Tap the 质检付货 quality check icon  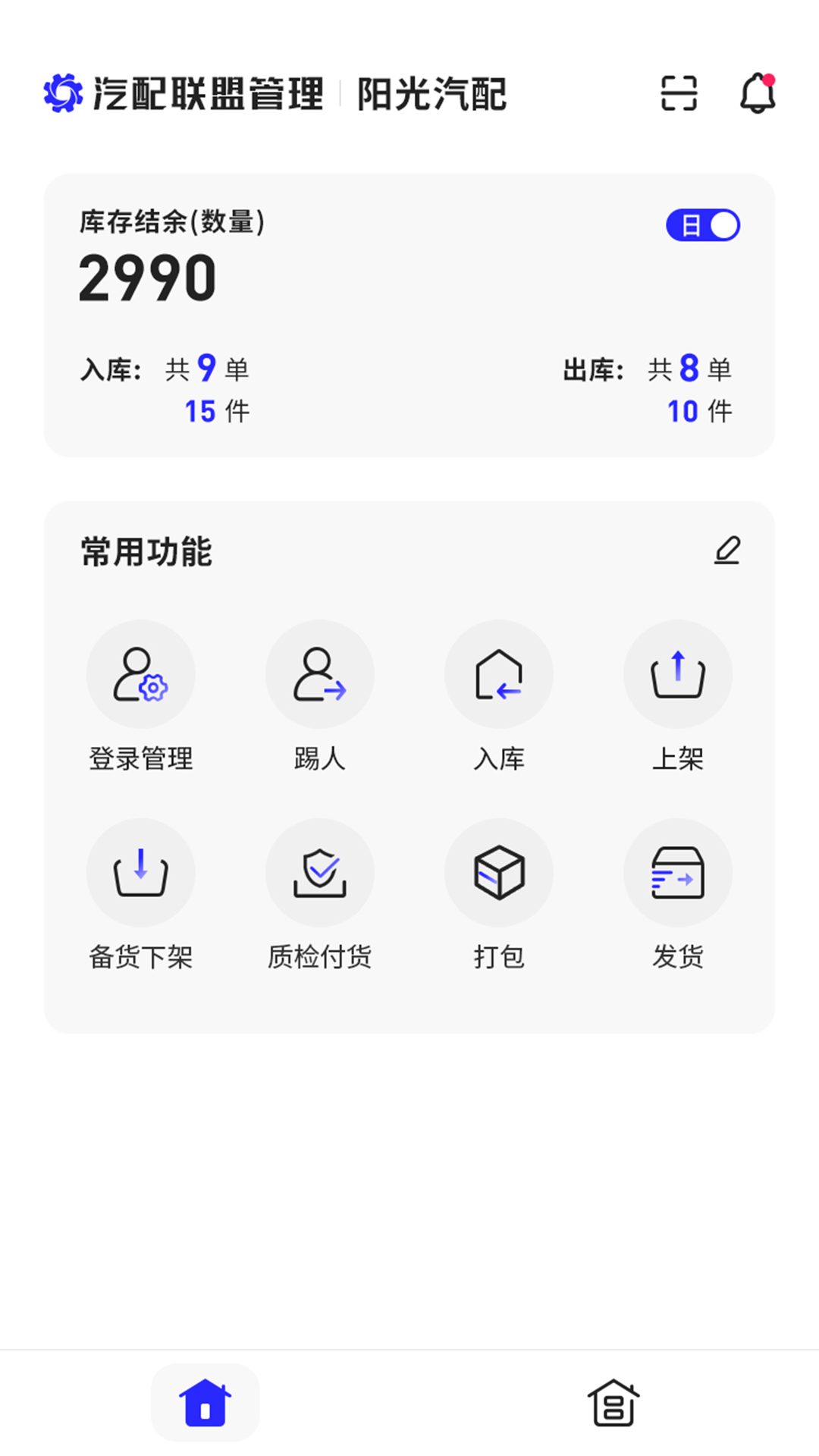coord(320,874)
